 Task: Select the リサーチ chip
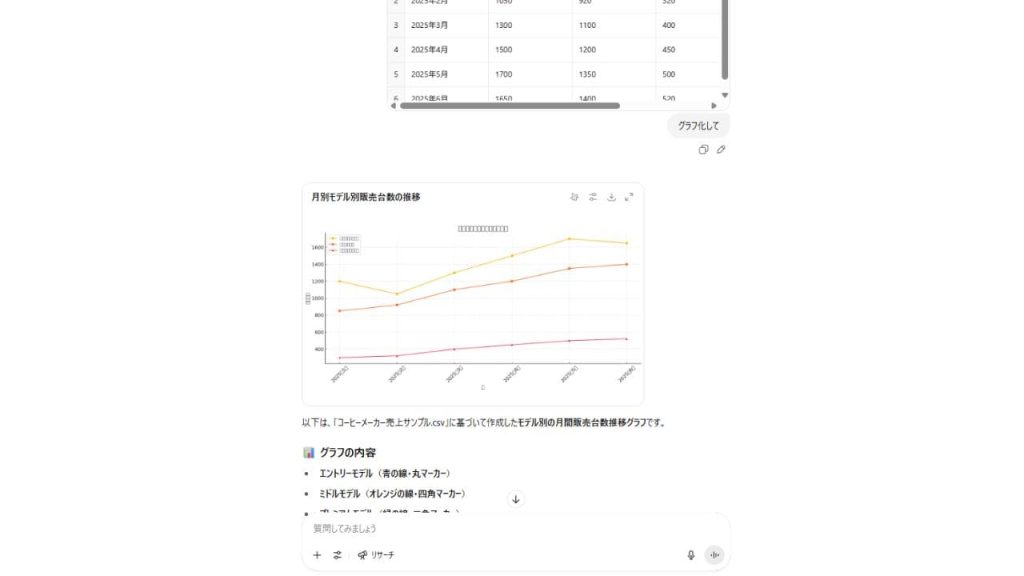point(376,554)
